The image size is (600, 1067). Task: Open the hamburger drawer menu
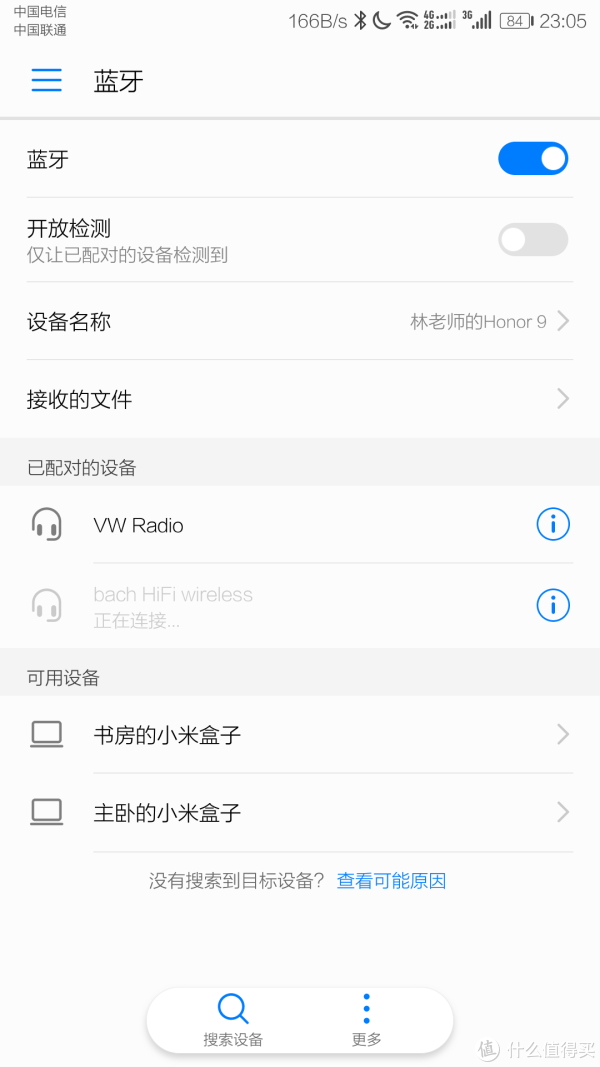[x=46, y=81]
